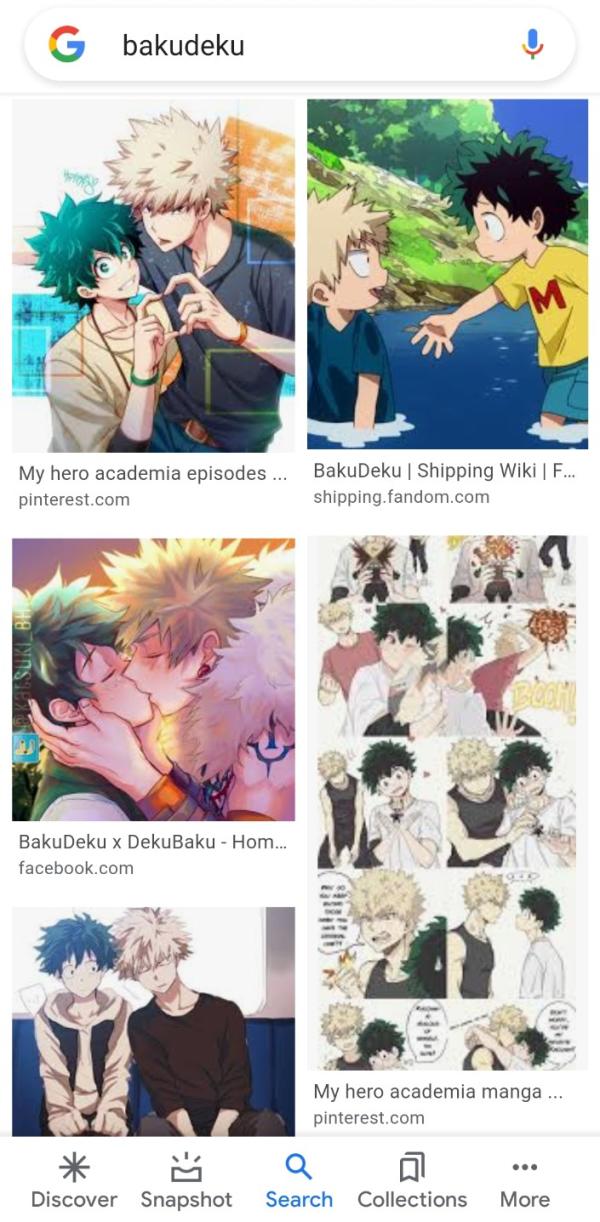The height and width of the screenshot is (1222, 600).
Task: Select the Search tab
Action: click(x=299, y=1181)
